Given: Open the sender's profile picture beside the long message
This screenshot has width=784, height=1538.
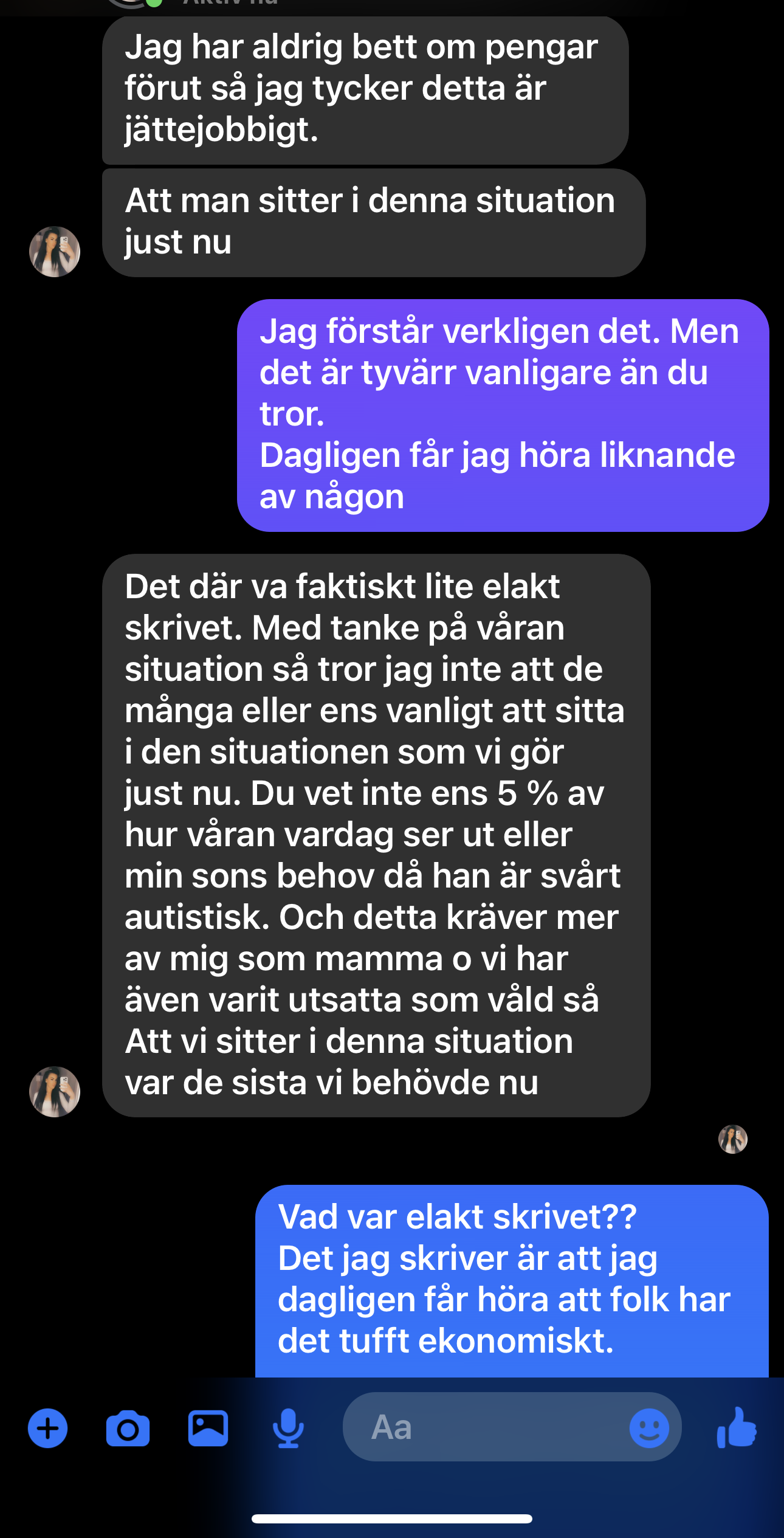Looking at the screenshot, I should 55,1092.
